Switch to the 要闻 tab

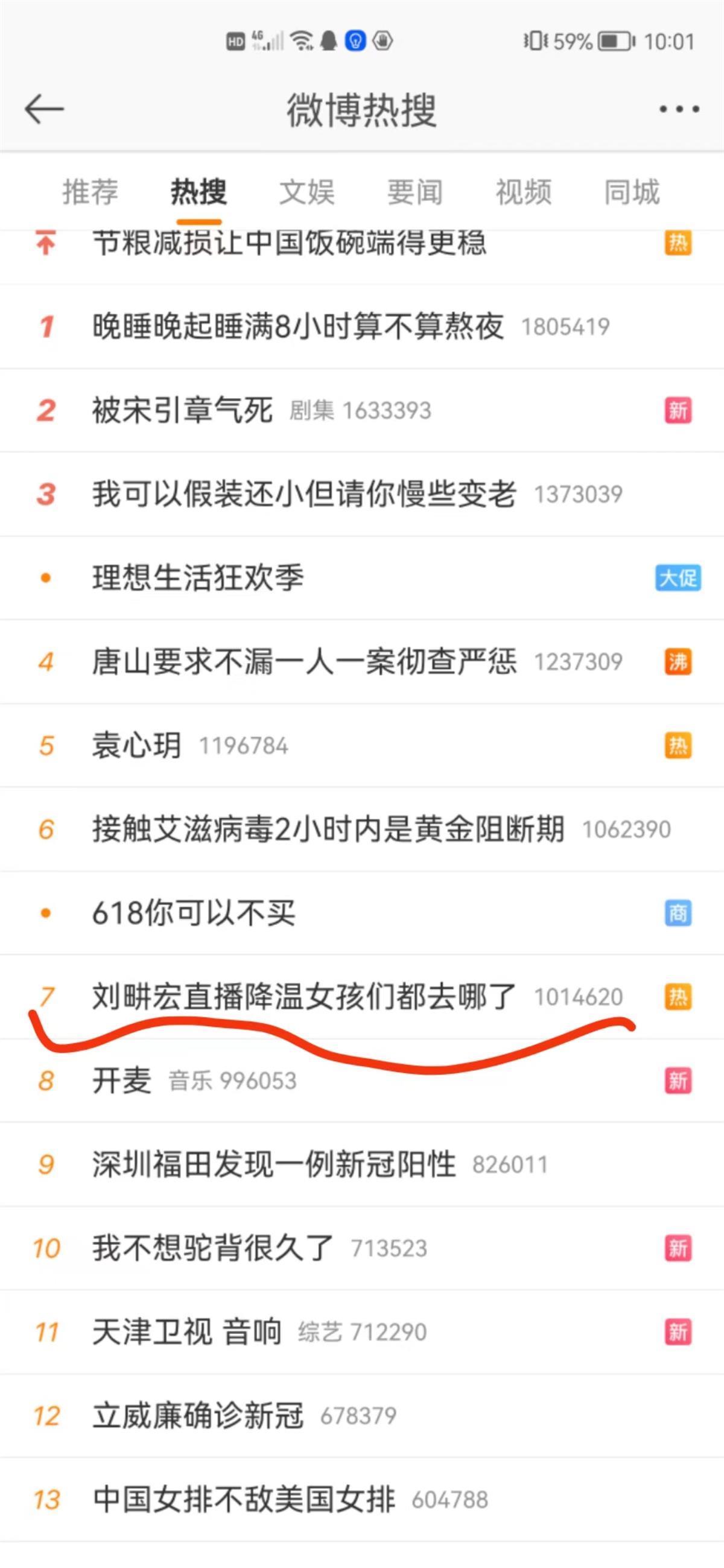(414, 192)
